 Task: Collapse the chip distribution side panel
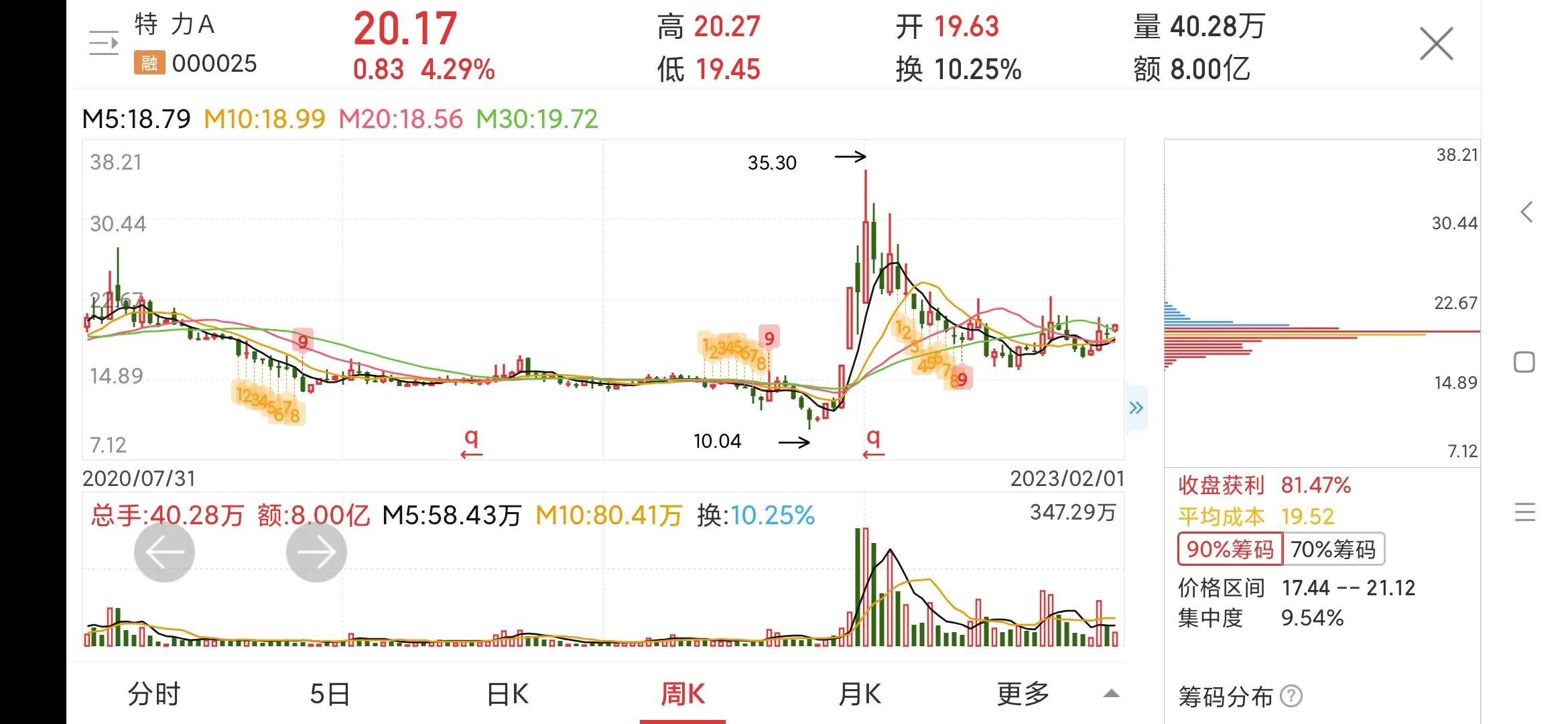point(1136,408)
